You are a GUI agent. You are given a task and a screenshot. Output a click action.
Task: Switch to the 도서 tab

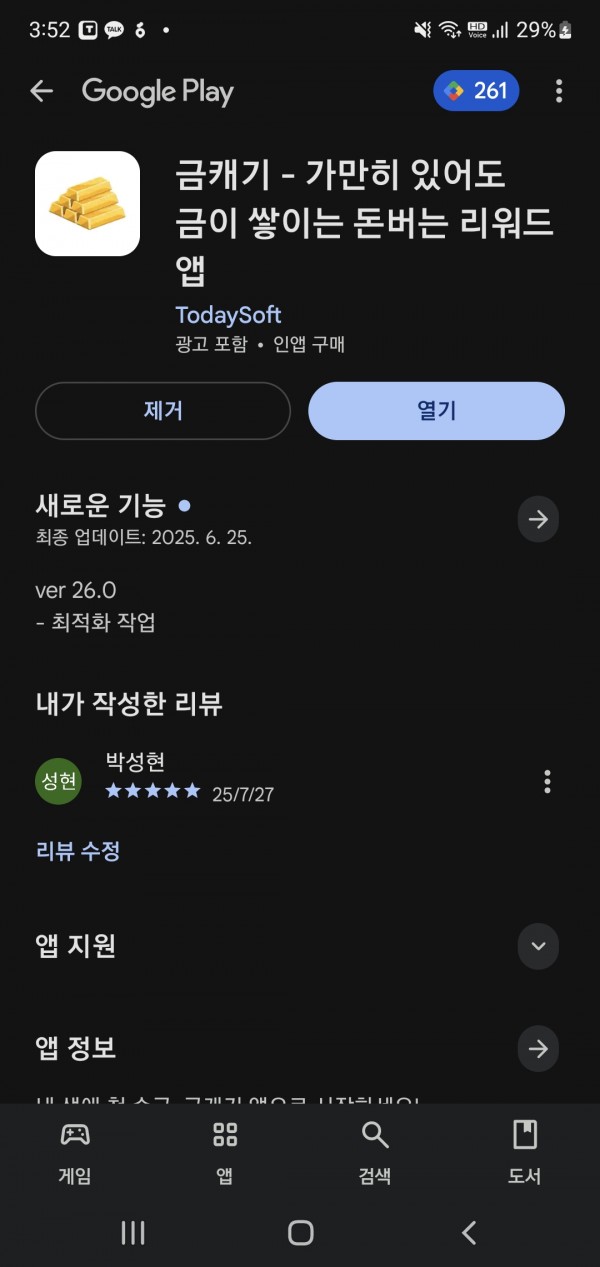pos(525,1152)
